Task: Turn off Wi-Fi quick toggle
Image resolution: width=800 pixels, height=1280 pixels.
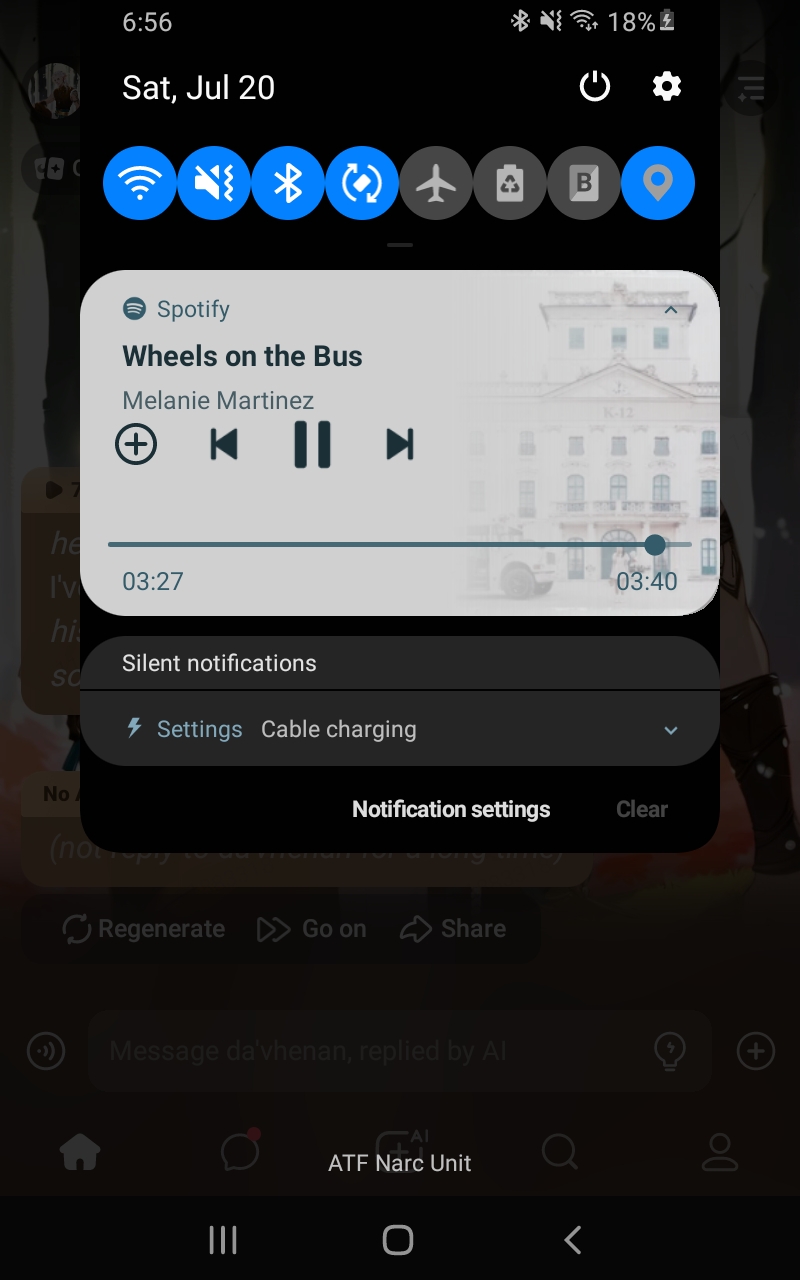Action: click(x=140, y=183)
